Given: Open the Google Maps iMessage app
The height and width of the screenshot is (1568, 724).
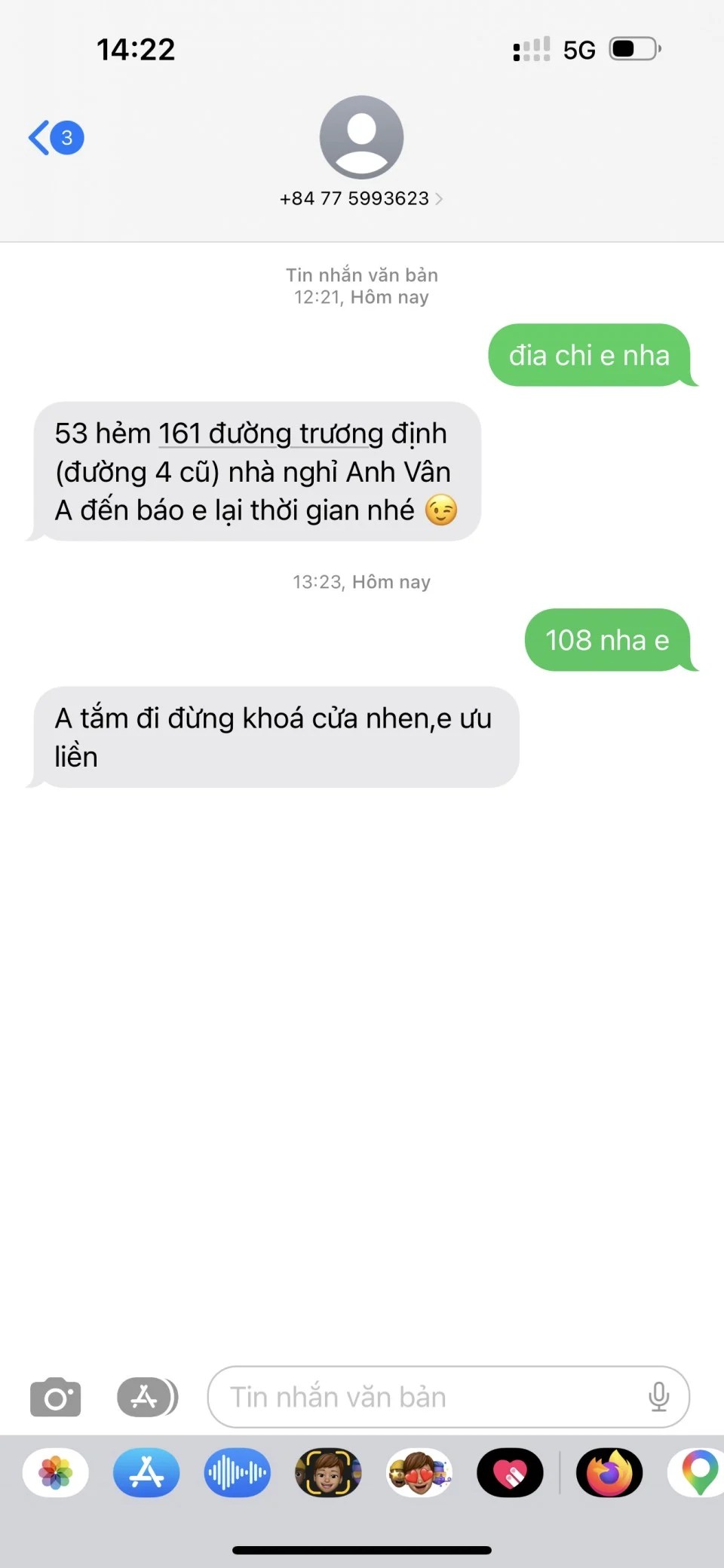Looking at the screenshot, I should point(698,1473).
